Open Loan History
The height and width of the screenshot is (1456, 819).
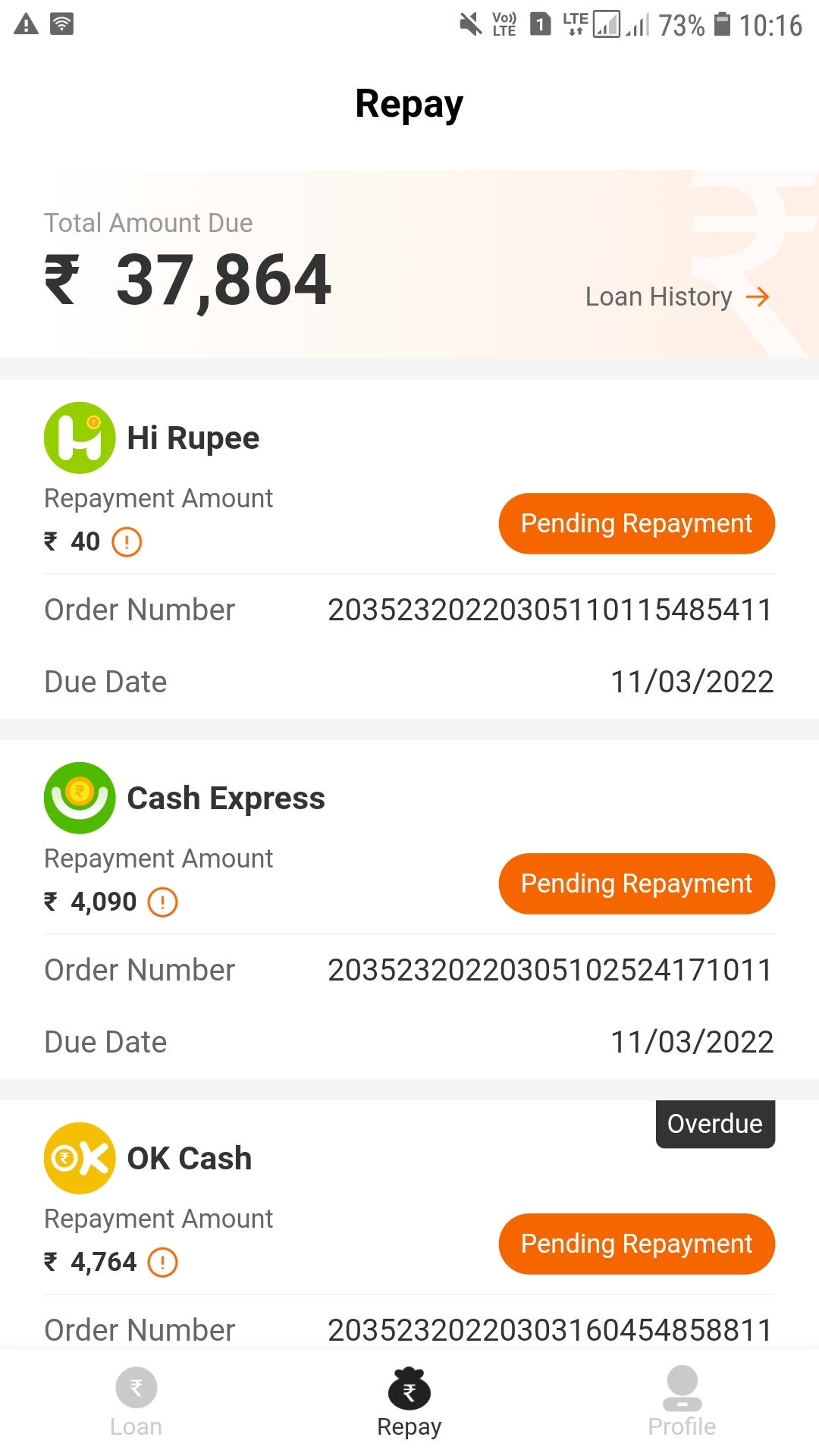[x=676, y=297]
